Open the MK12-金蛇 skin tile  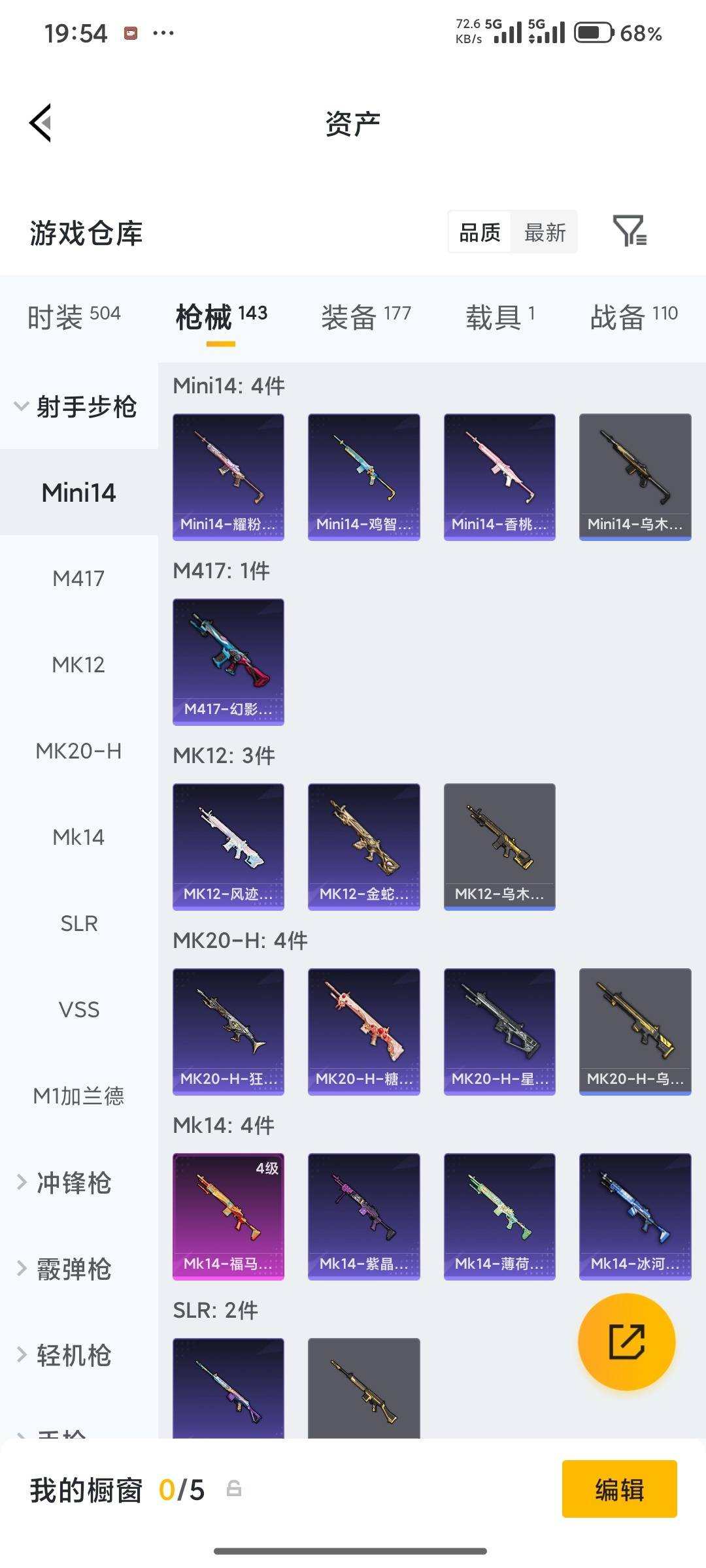pos(363,847)
